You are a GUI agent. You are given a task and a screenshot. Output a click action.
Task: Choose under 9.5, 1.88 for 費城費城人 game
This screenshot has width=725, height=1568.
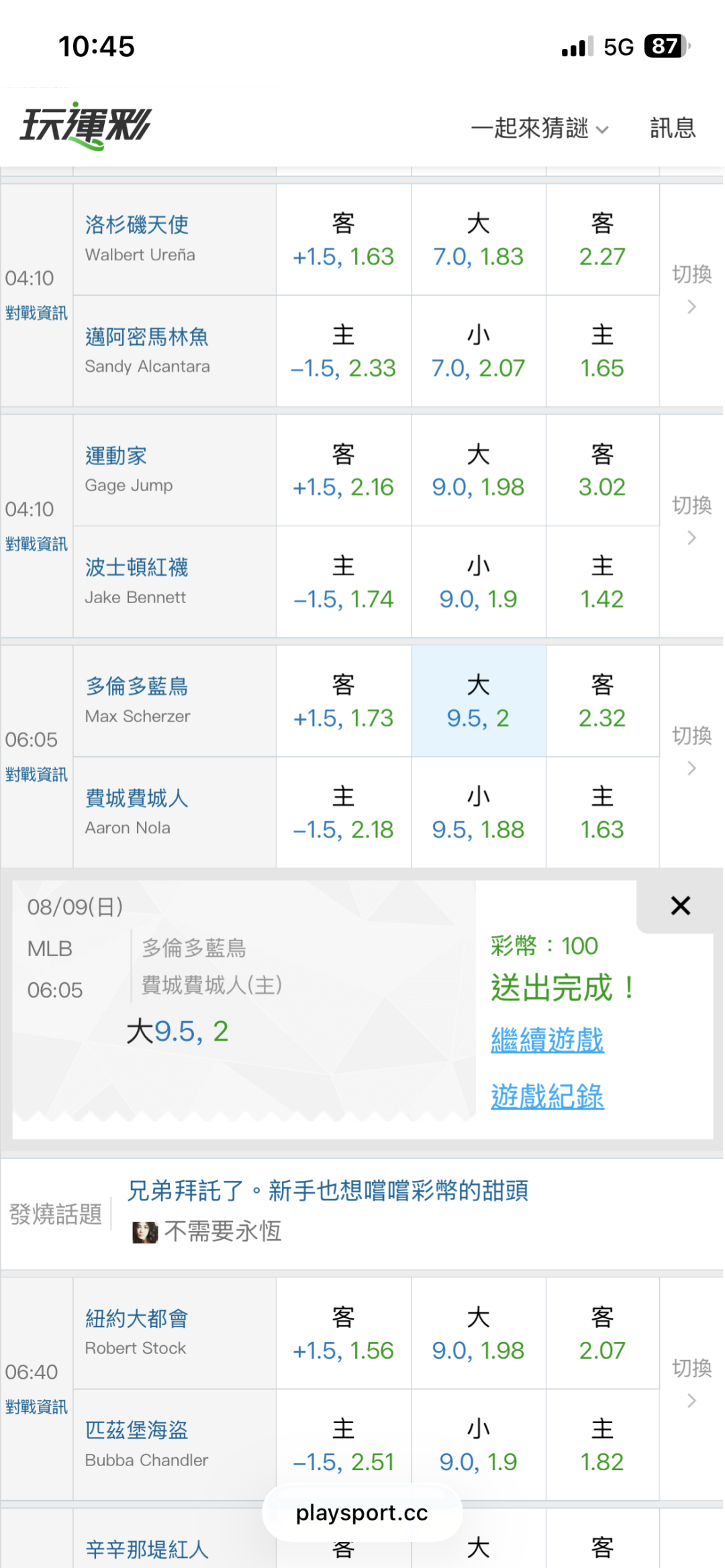478,813
